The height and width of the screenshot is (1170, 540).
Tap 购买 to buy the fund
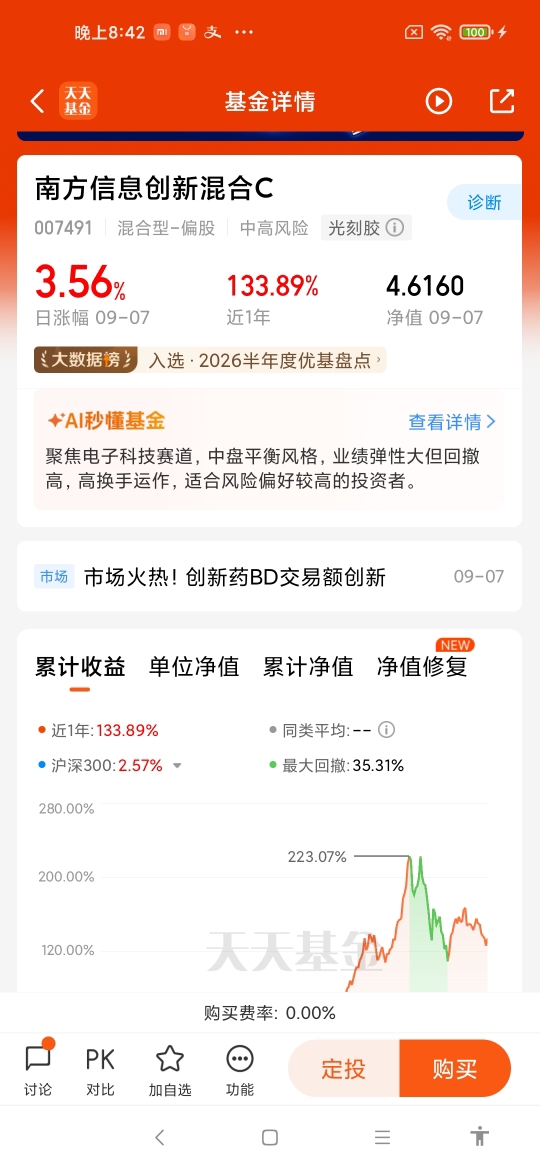tap(455, 1069)
